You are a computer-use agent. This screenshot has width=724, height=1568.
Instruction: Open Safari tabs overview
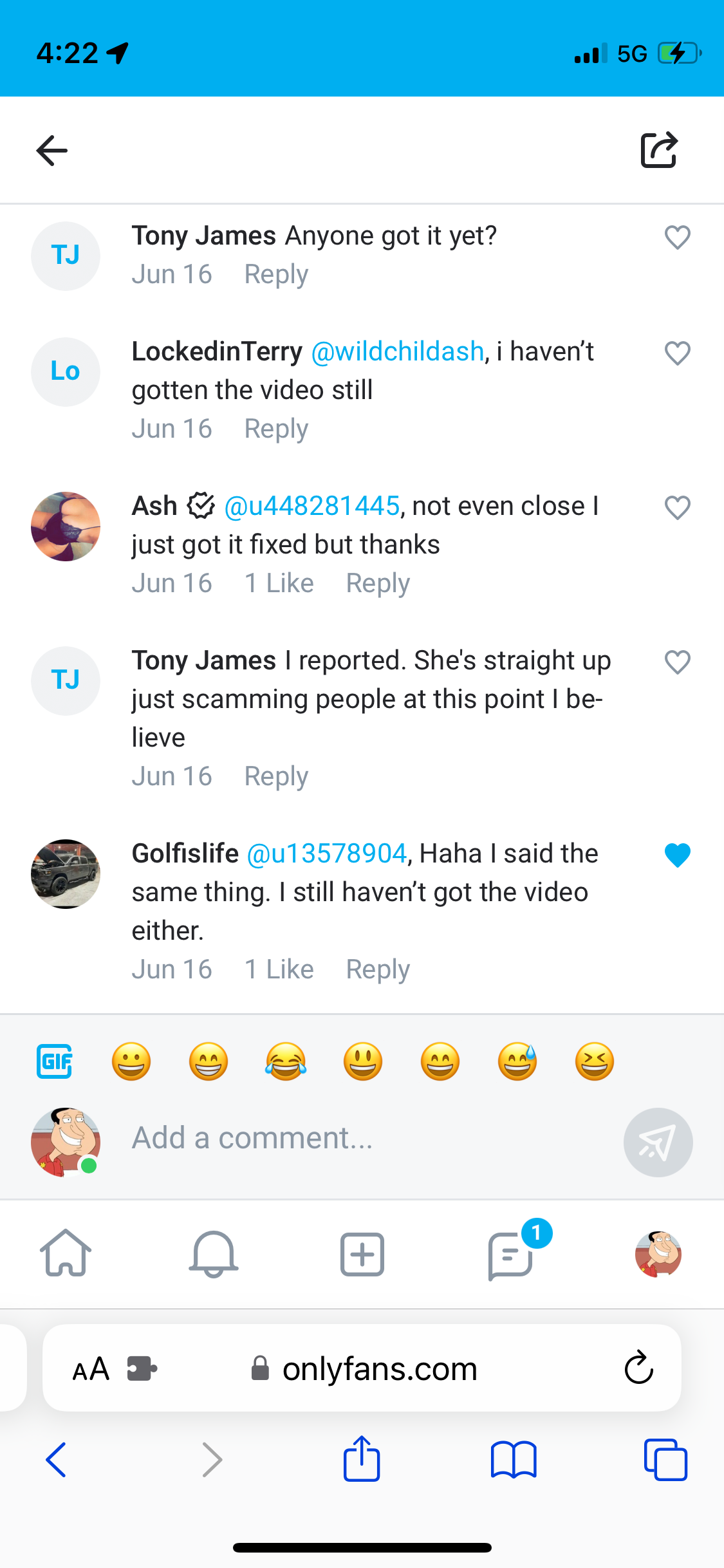tap(665, 1460)
